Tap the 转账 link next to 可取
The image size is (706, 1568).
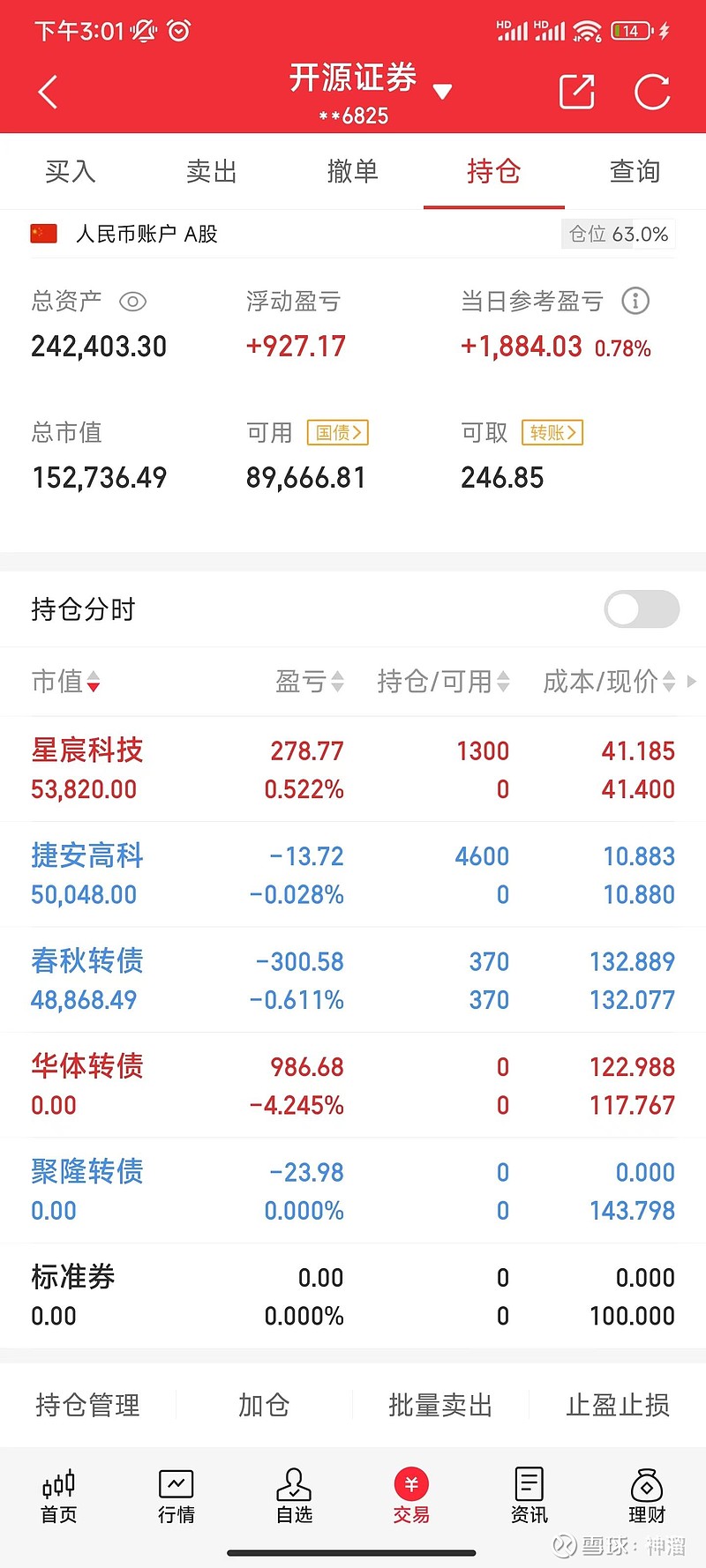click(552, 433)
